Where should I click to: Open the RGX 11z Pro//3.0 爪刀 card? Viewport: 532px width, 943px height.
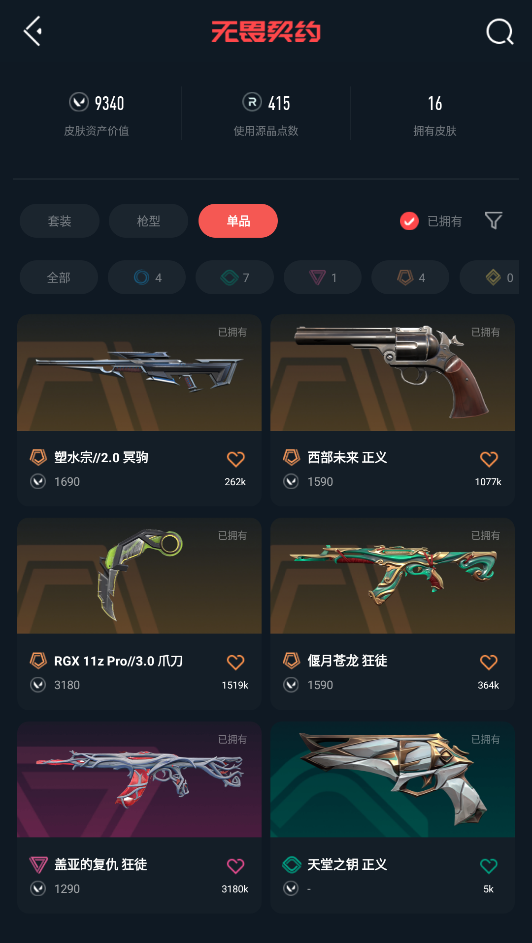click(x=139, y=614)
